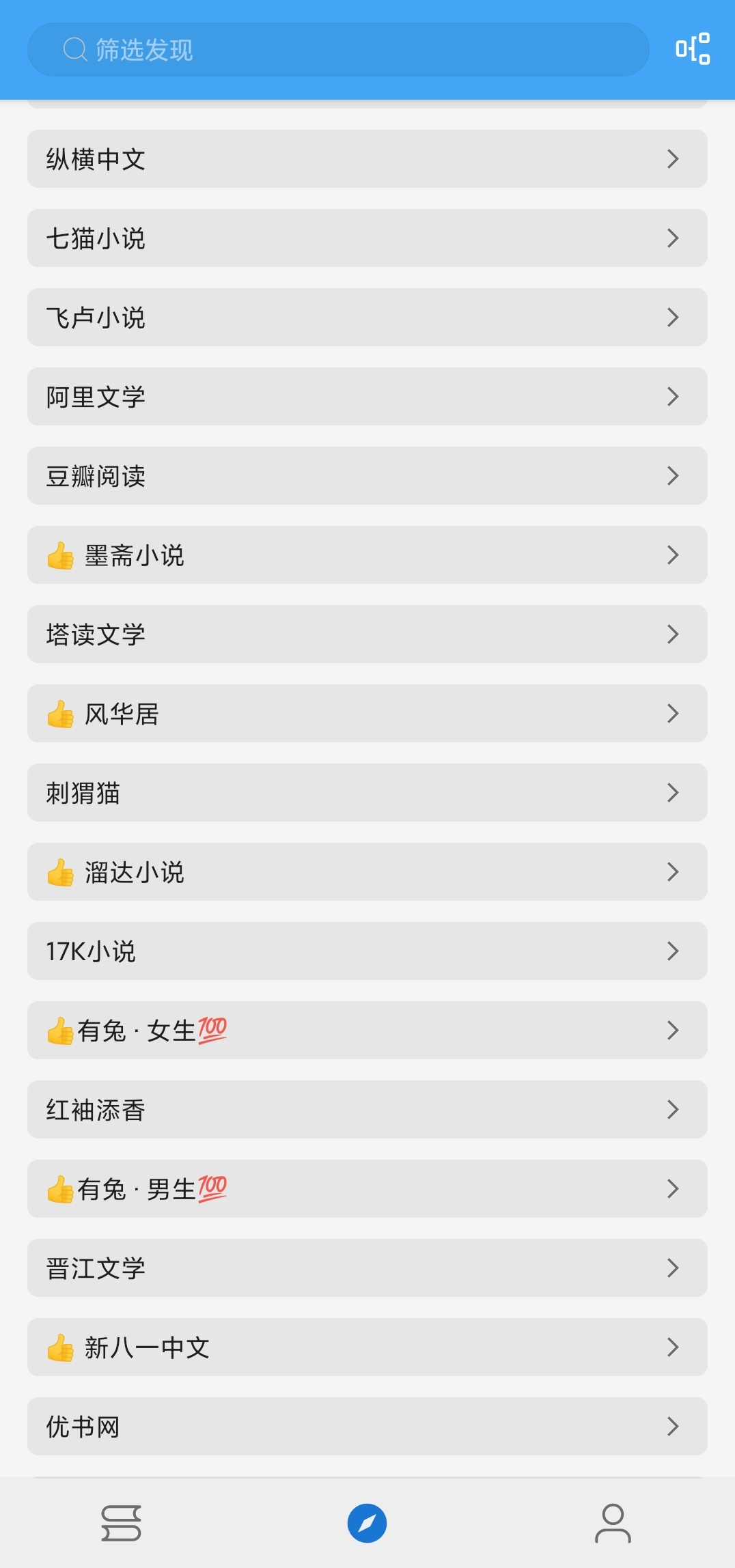Select the explore compass icon

(x=367, y=1522)
